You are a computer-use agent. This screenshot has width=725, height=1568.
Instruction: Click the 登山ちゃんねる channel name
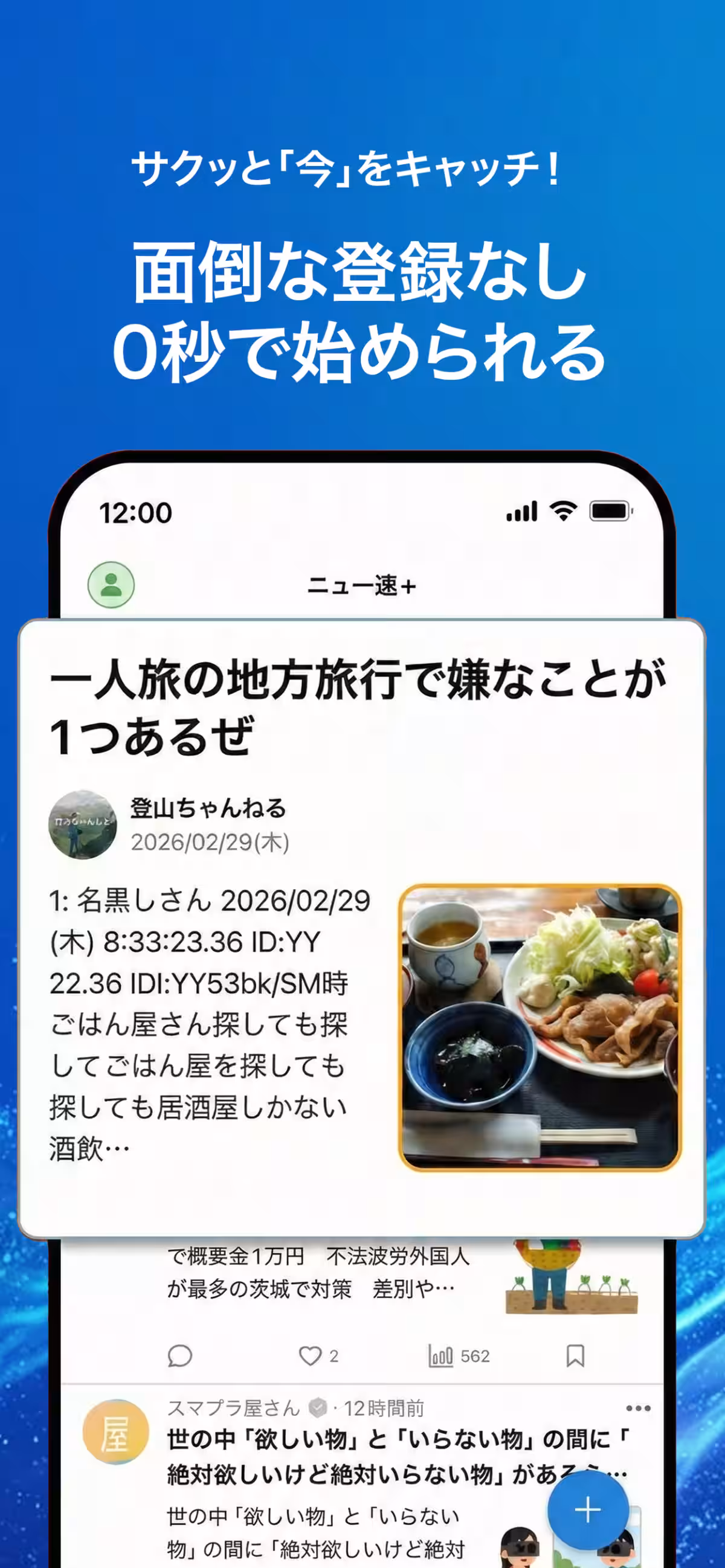tap(209, 809)
